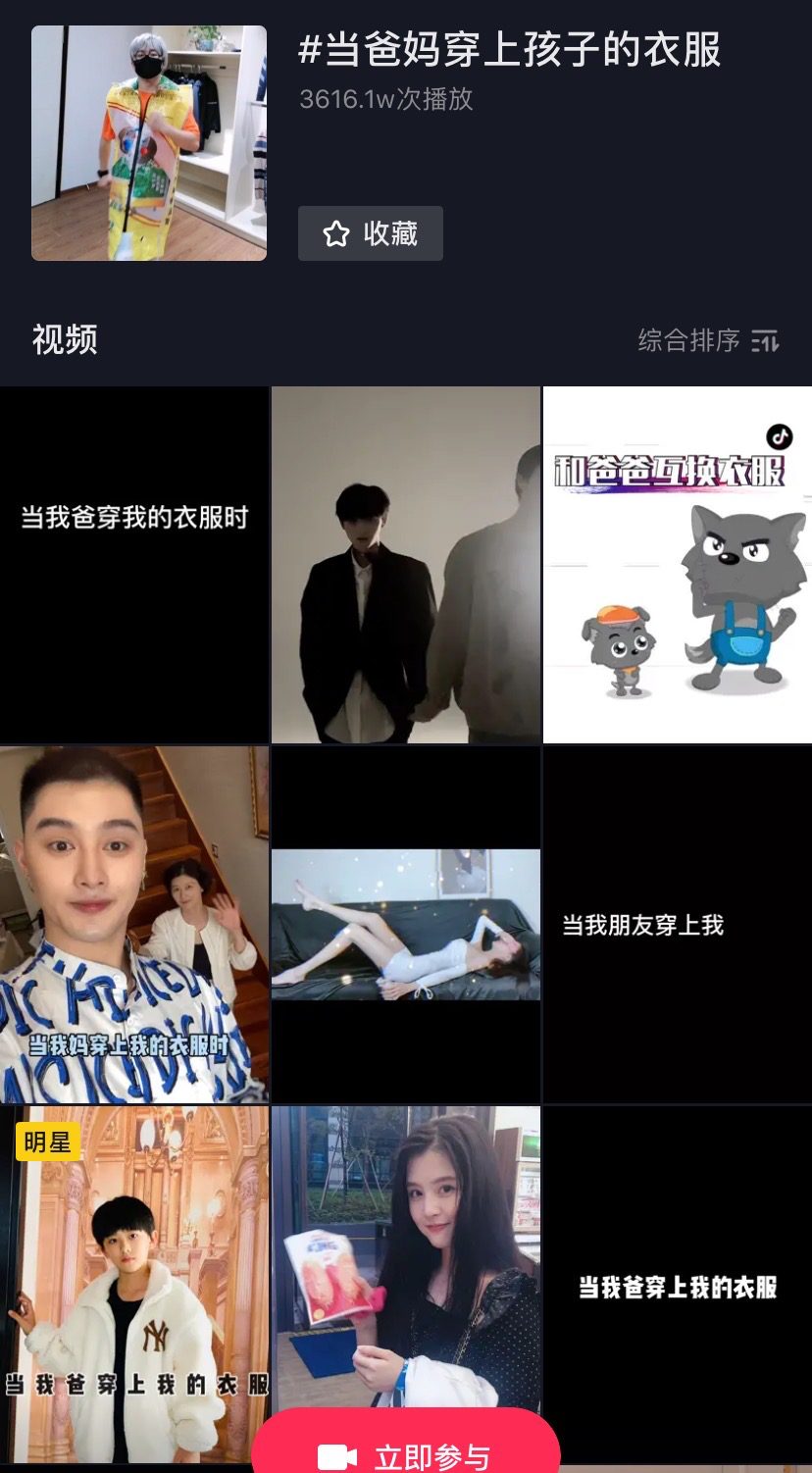Screen dimensions: 812x1473
Task: Tap the 收藏 favorite button
Action: [x=370, y=233]
